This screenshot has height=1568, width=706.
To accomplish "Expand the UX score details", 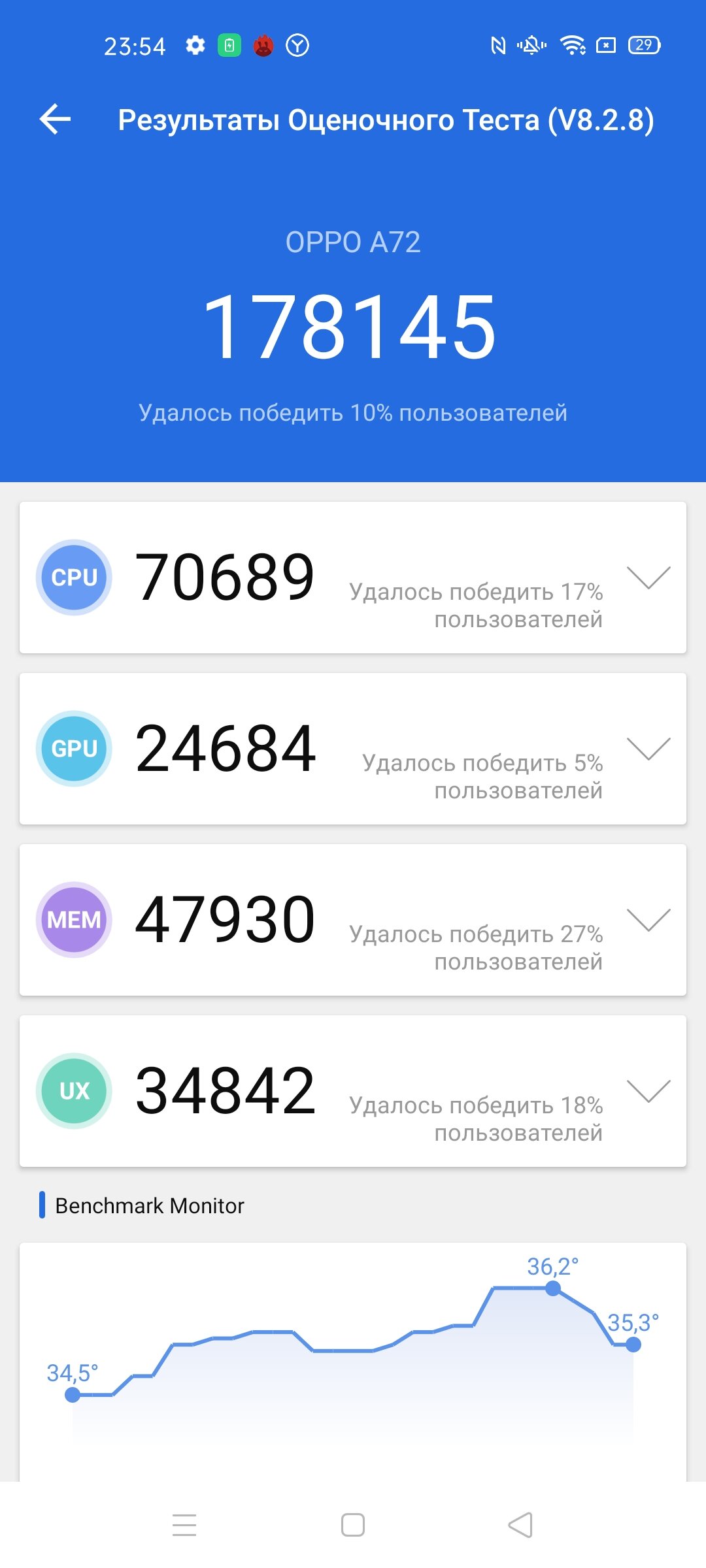I will pyautogui.click(x=648, y=1091).
